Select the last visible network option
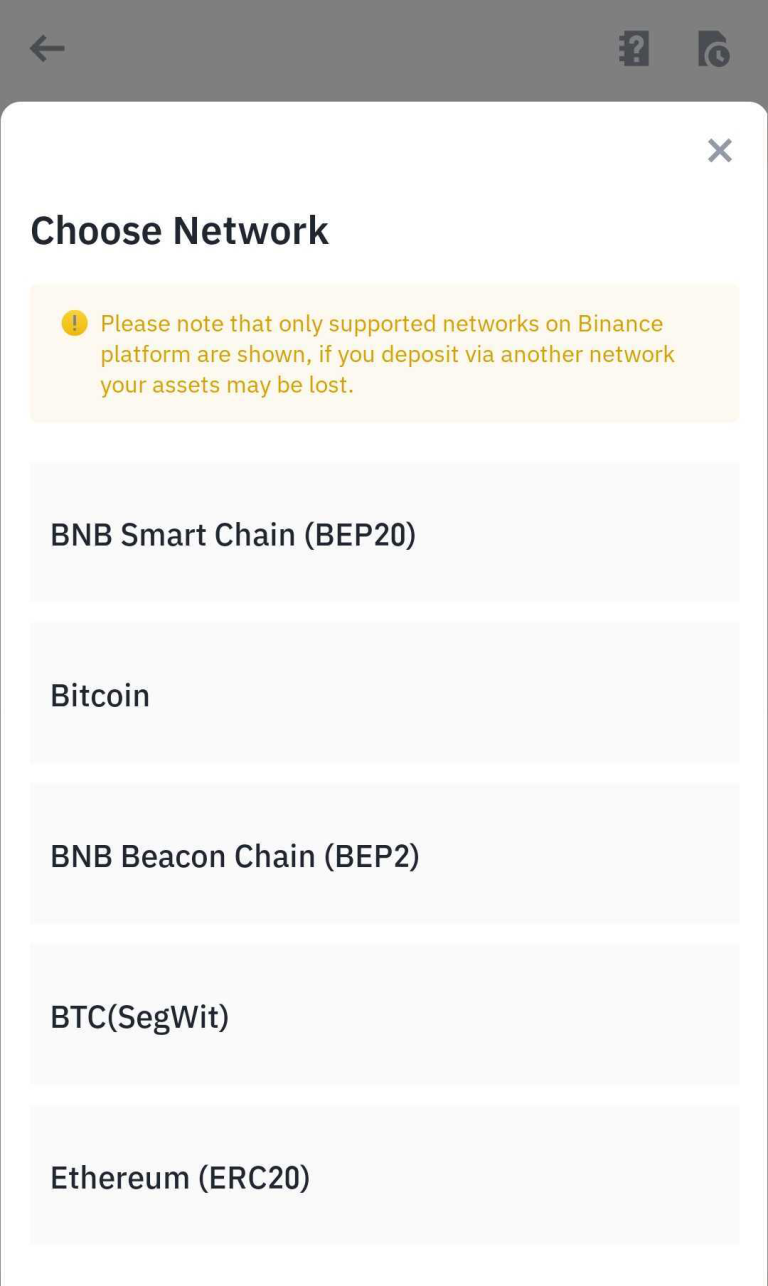The width and height of the screenshot is (768, 1286). [x=384, y=1176]
